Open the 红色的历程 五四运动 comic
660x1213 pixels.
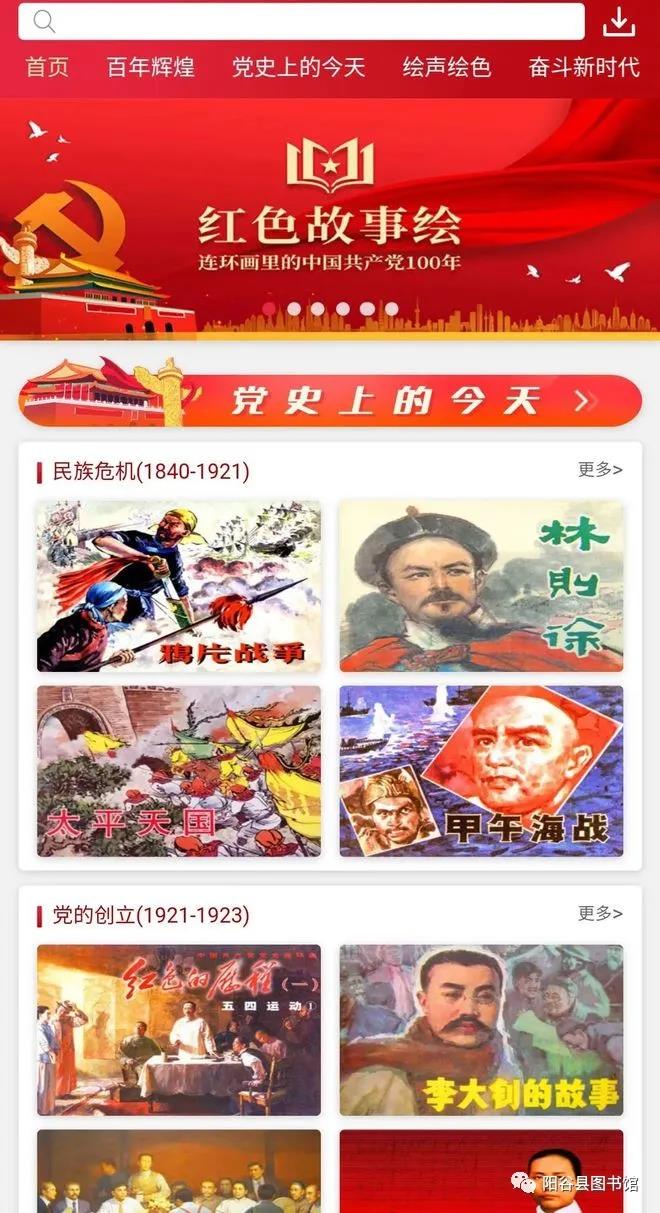[x=179, y=1030]
